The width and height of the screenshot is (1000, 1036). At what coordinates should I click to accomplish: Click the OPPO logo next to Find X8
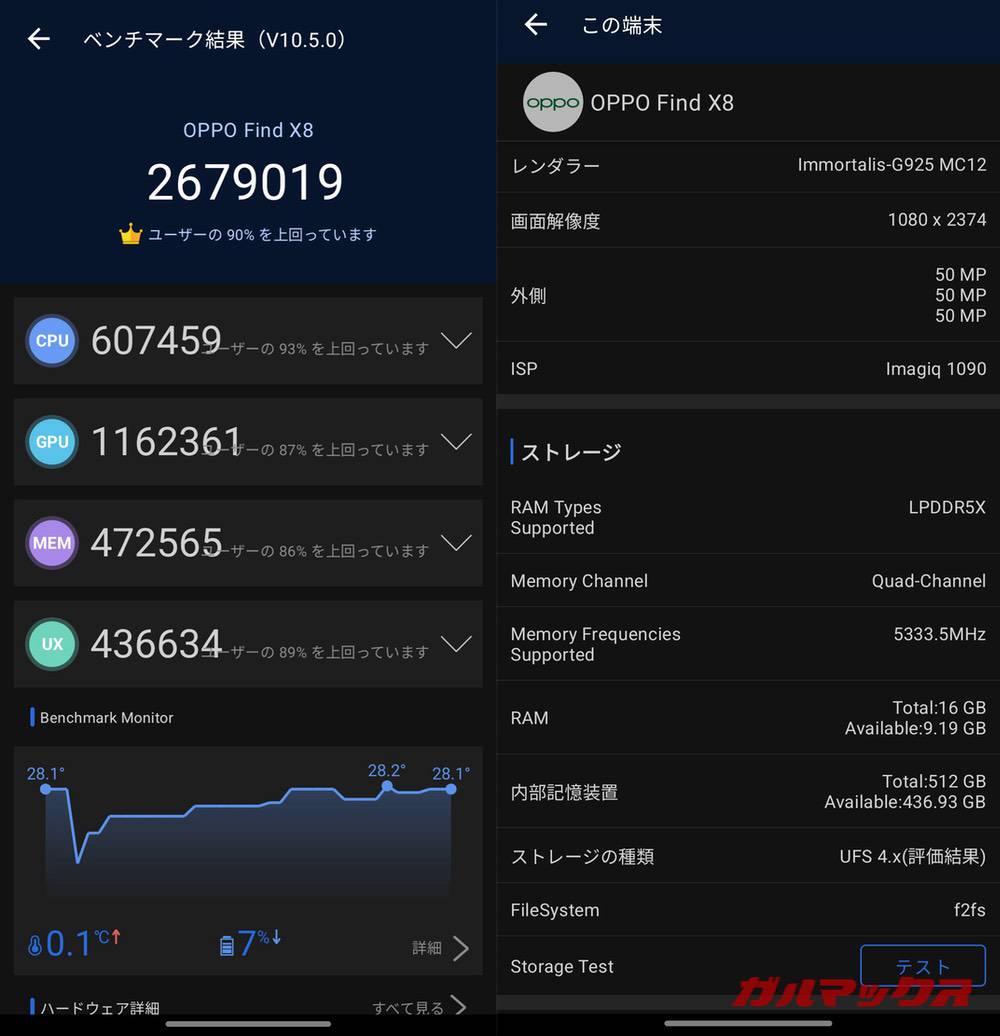coord(552,102)
